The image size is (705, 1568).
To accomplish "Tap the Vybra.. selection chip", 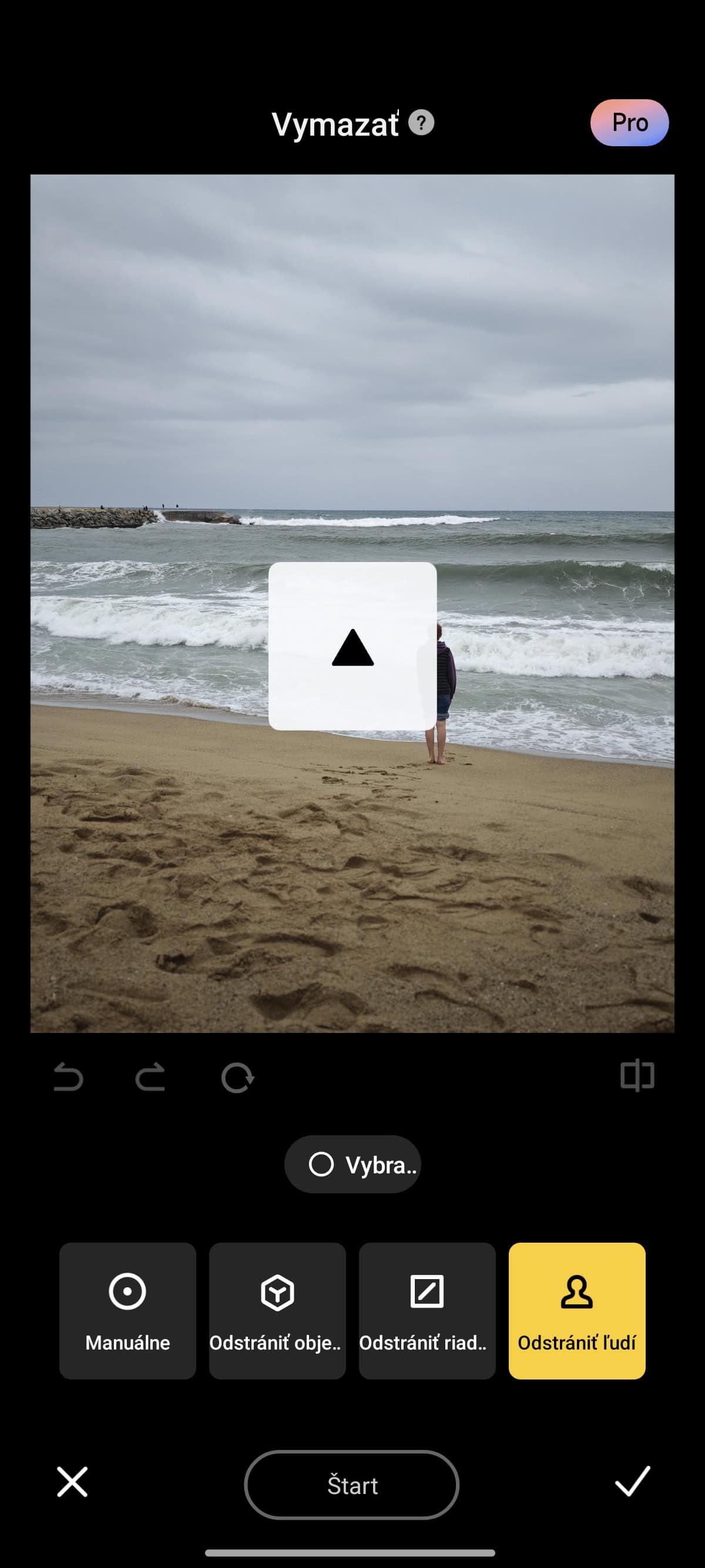I will point(352,1164).
